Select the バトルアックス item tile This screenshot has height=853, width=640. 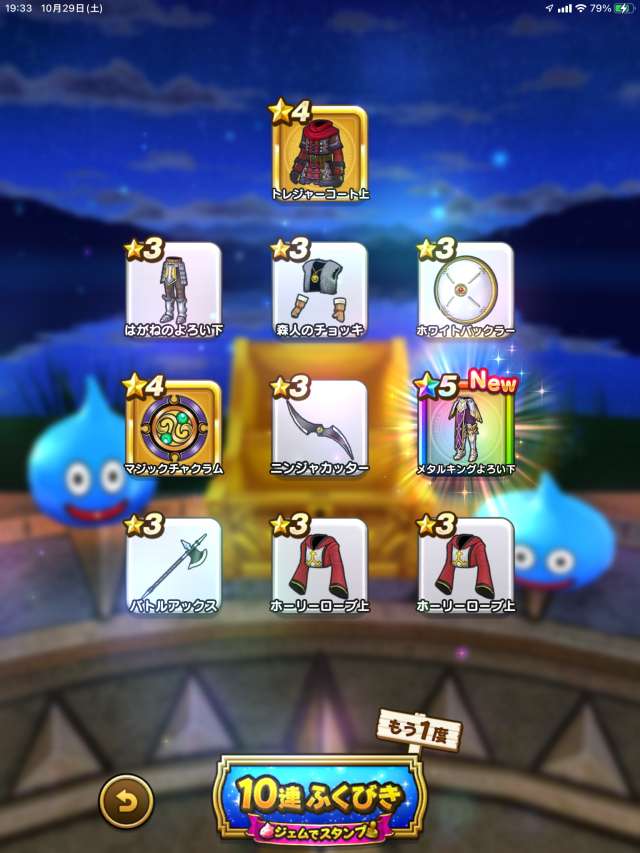pos(174,566)
